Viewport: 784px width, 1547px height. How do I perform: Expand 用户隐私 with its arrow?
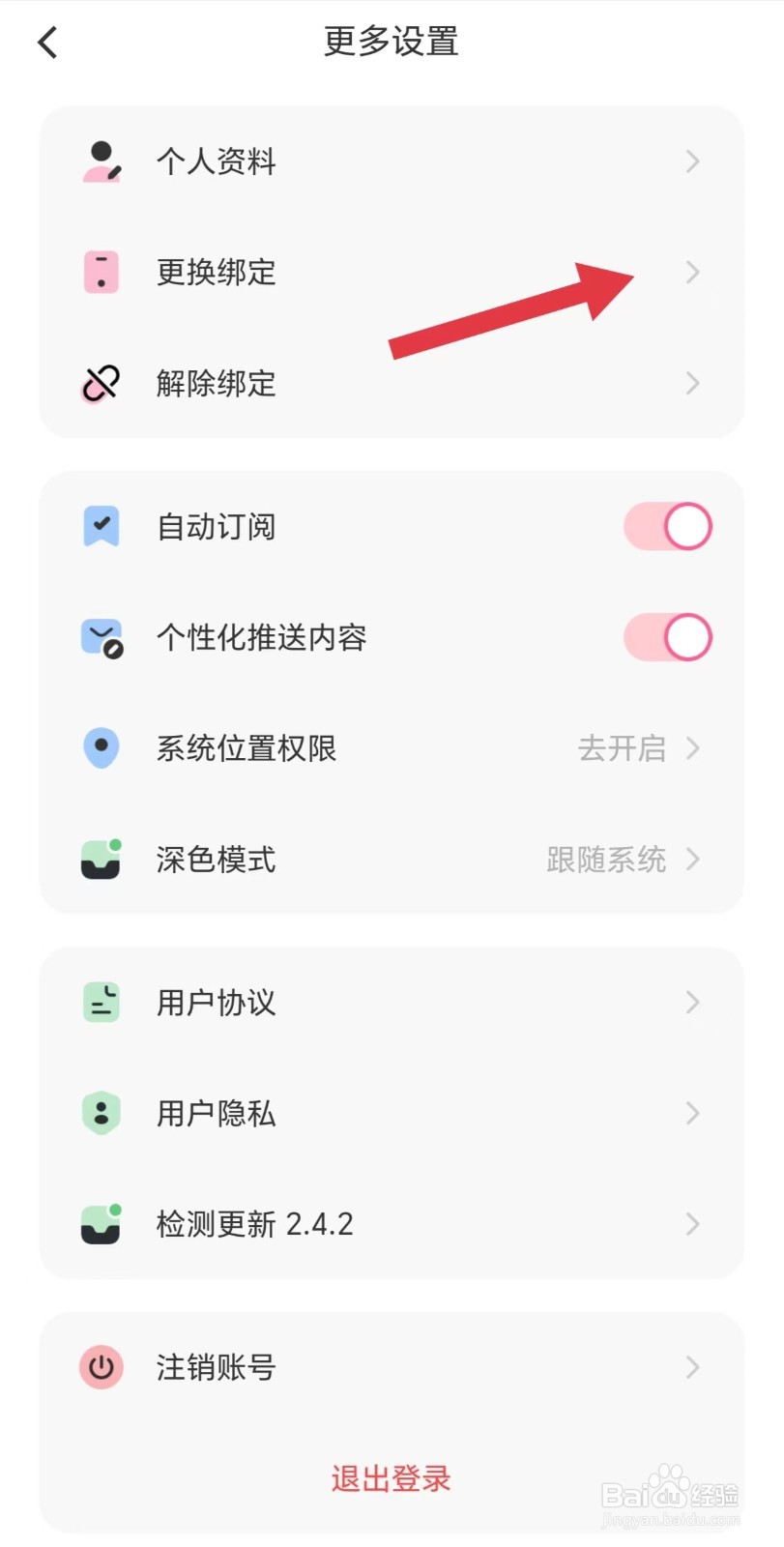[x=692, y=1113]
